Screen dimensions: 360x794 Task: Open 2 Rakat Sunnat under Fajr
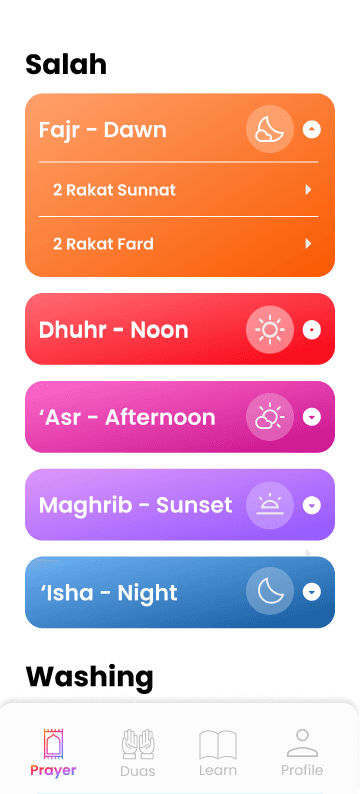(x=179, y=190)
